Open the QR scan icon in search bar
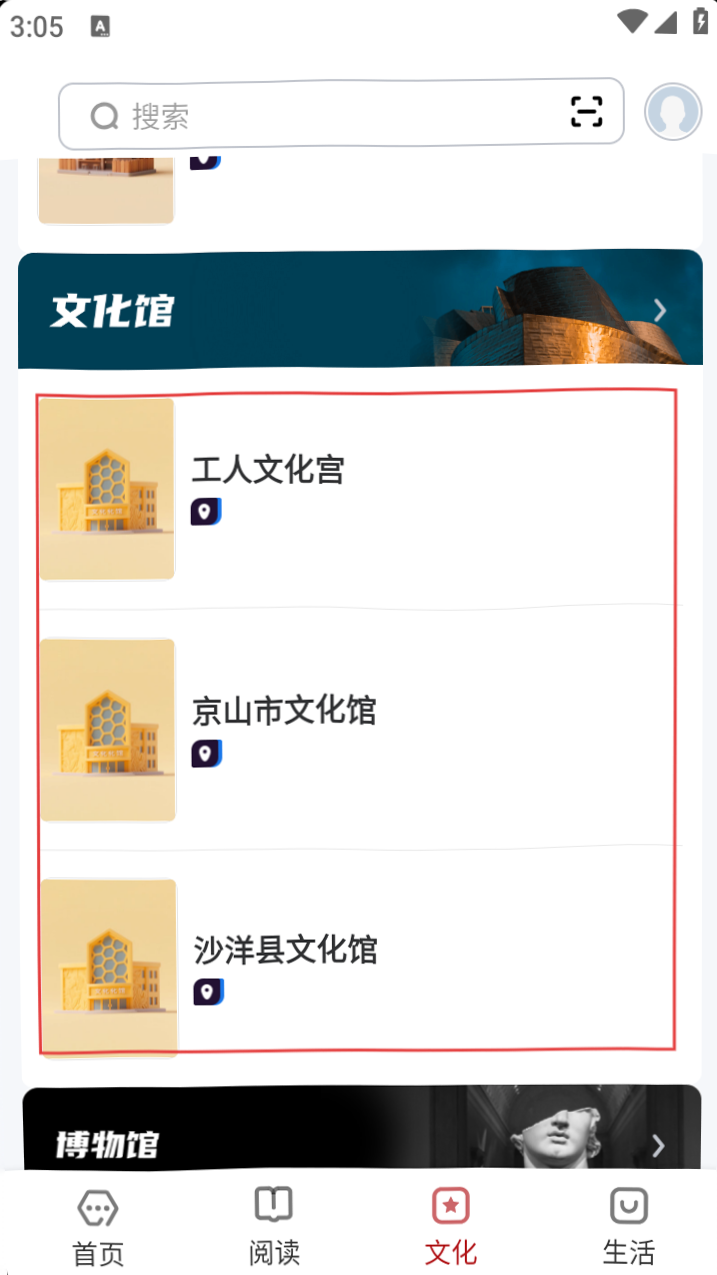The width and height of the screenshot is (717, 1275). pyautogui.click(x=587, y=112)
